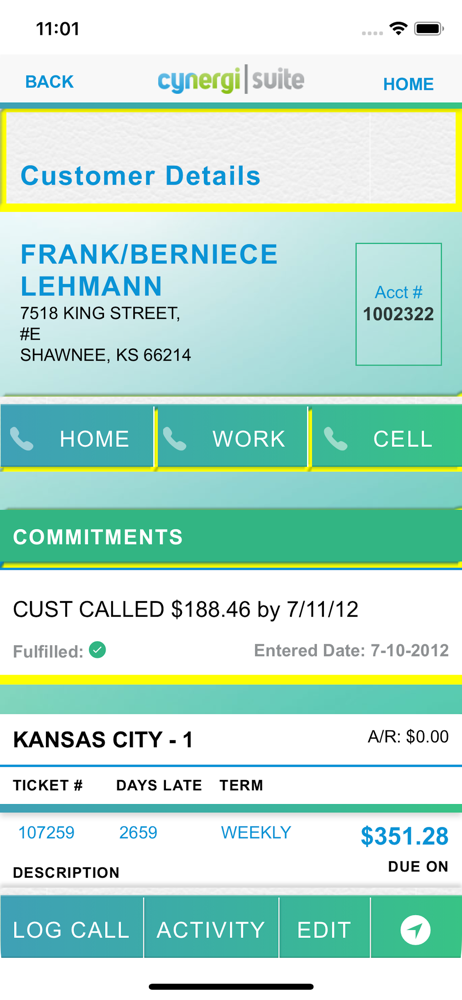This screenshot has height=1000, width=462.
Task: Open the LOG CALL action
Action: (71, 929)
